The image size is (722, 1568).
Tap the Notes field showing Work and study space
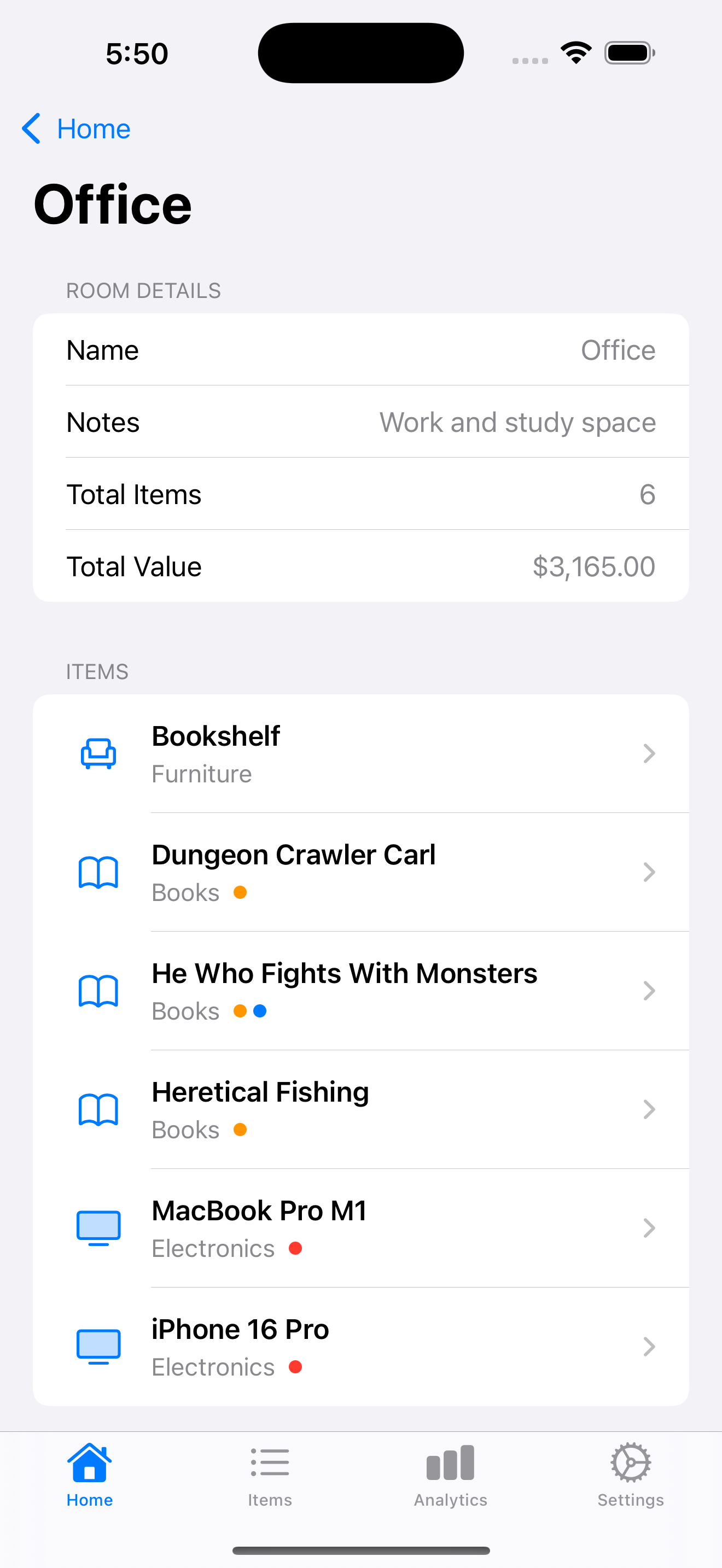pyautogui.click(x=361, y=422)
